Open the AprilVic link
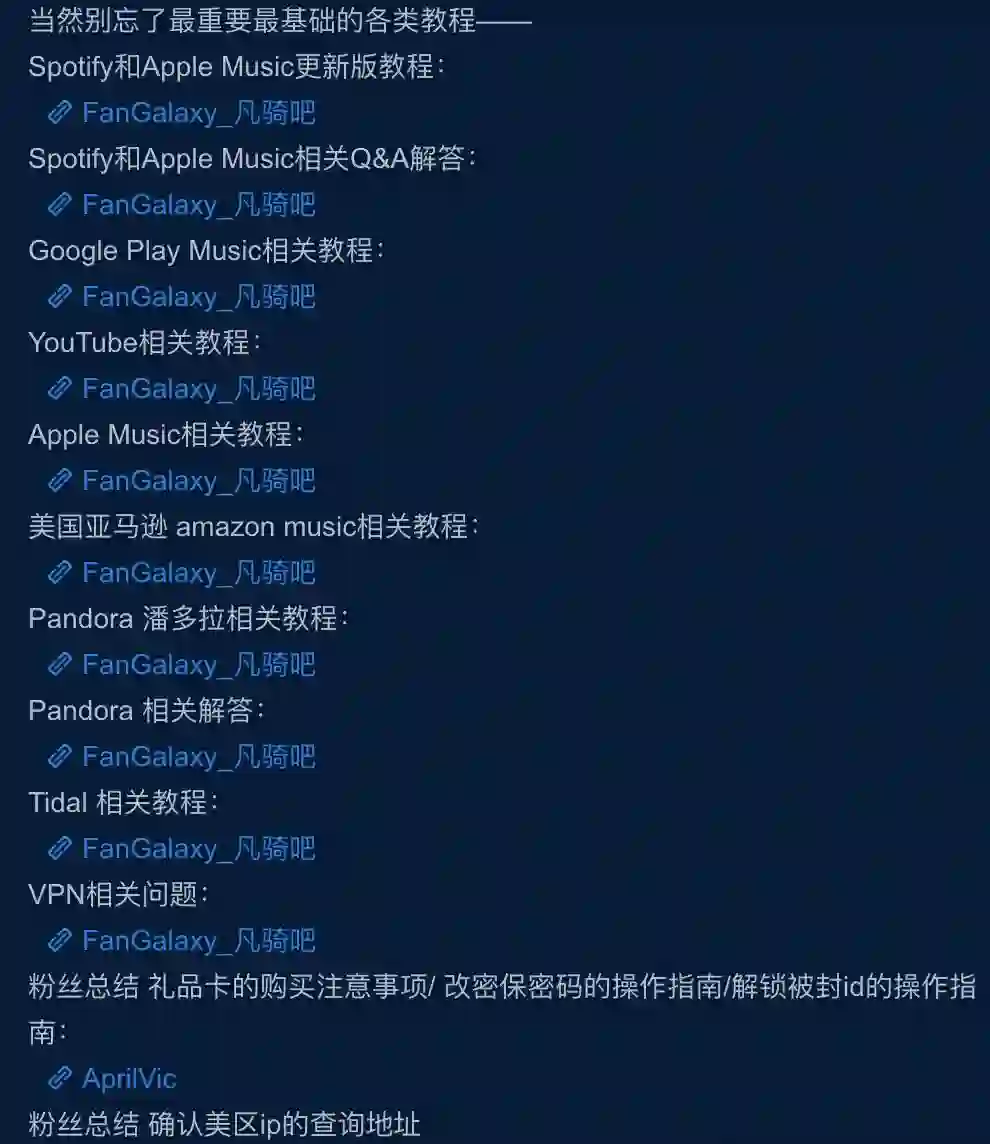 click(129, 1079)
